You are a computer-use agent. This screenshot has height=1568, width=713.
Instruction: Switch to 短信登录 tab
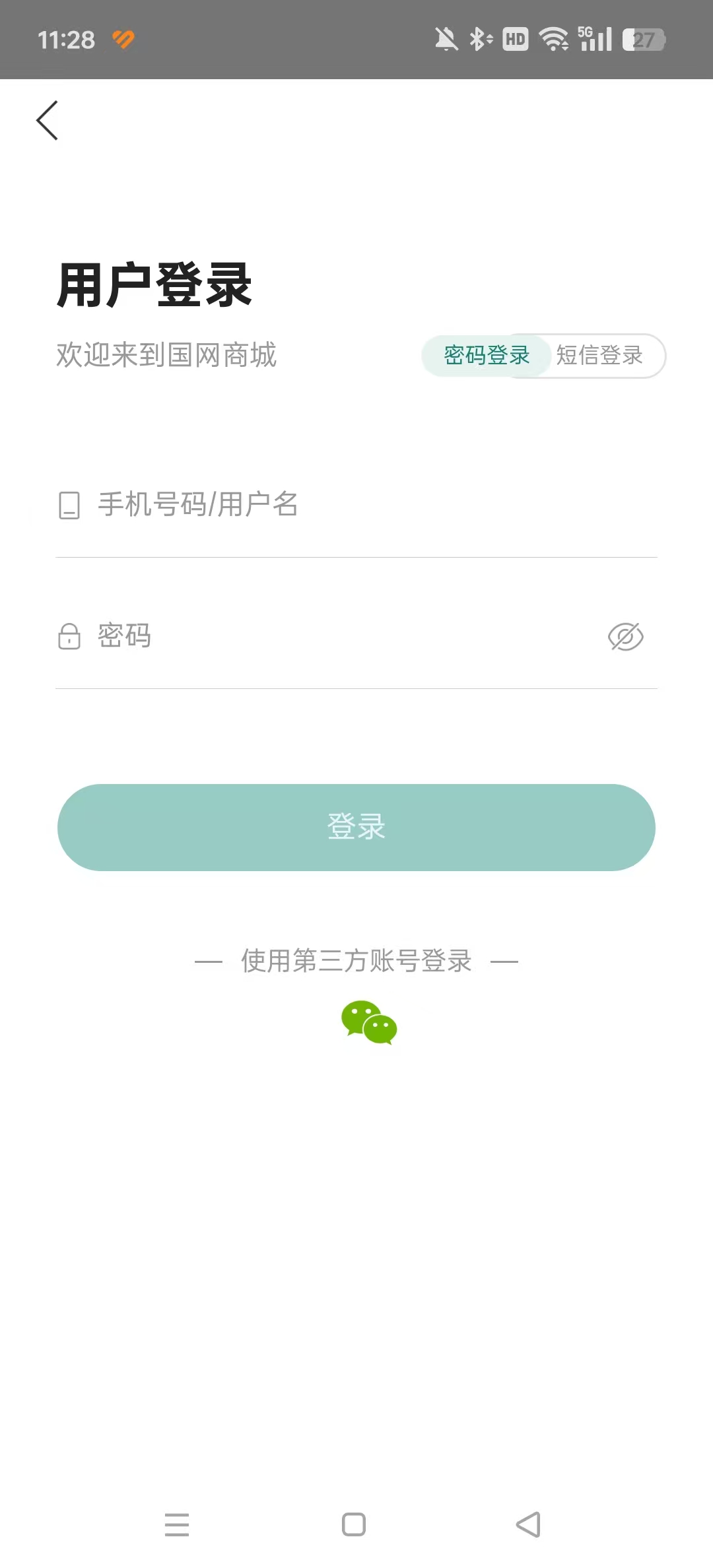599,356
